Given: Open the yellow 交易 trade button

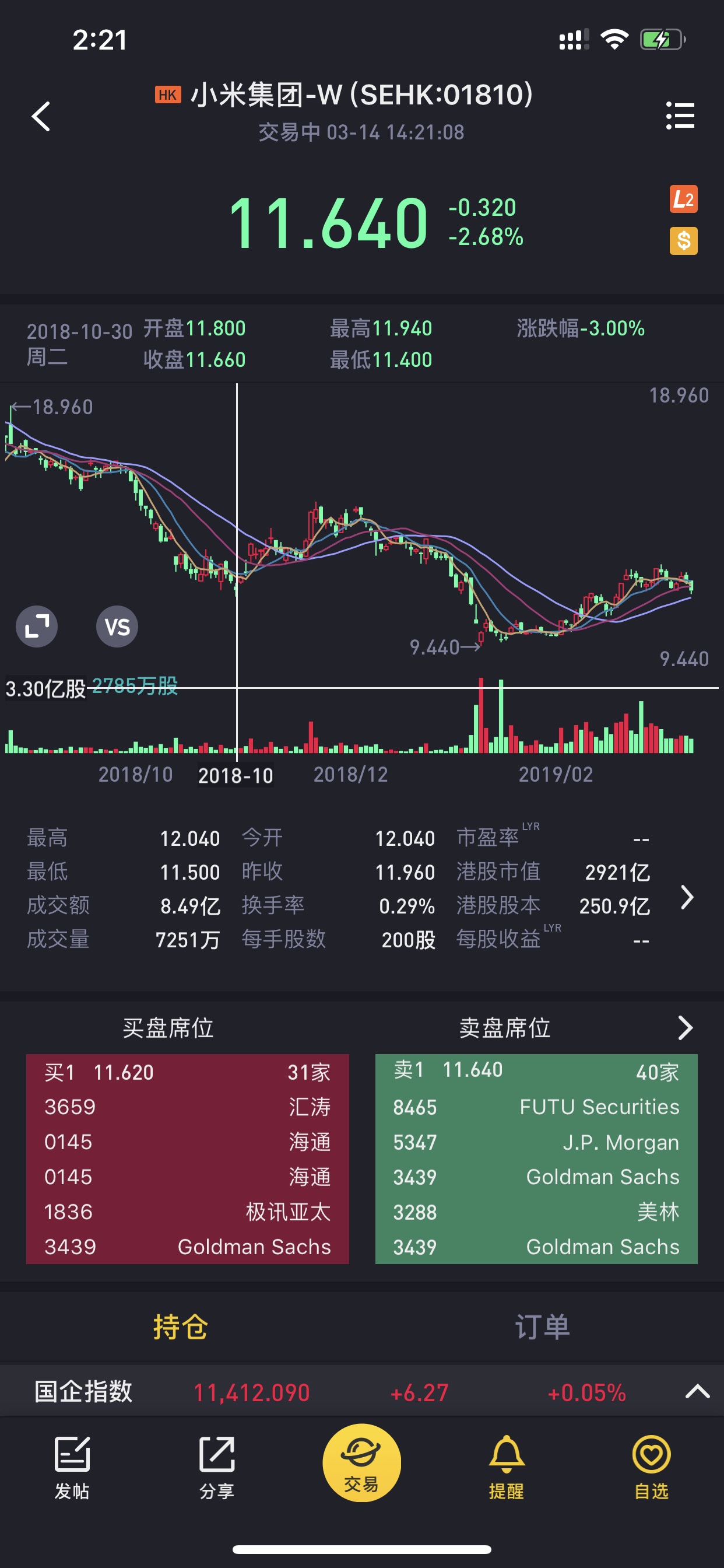Looking at the screenshot, I should pos(362,1462).
